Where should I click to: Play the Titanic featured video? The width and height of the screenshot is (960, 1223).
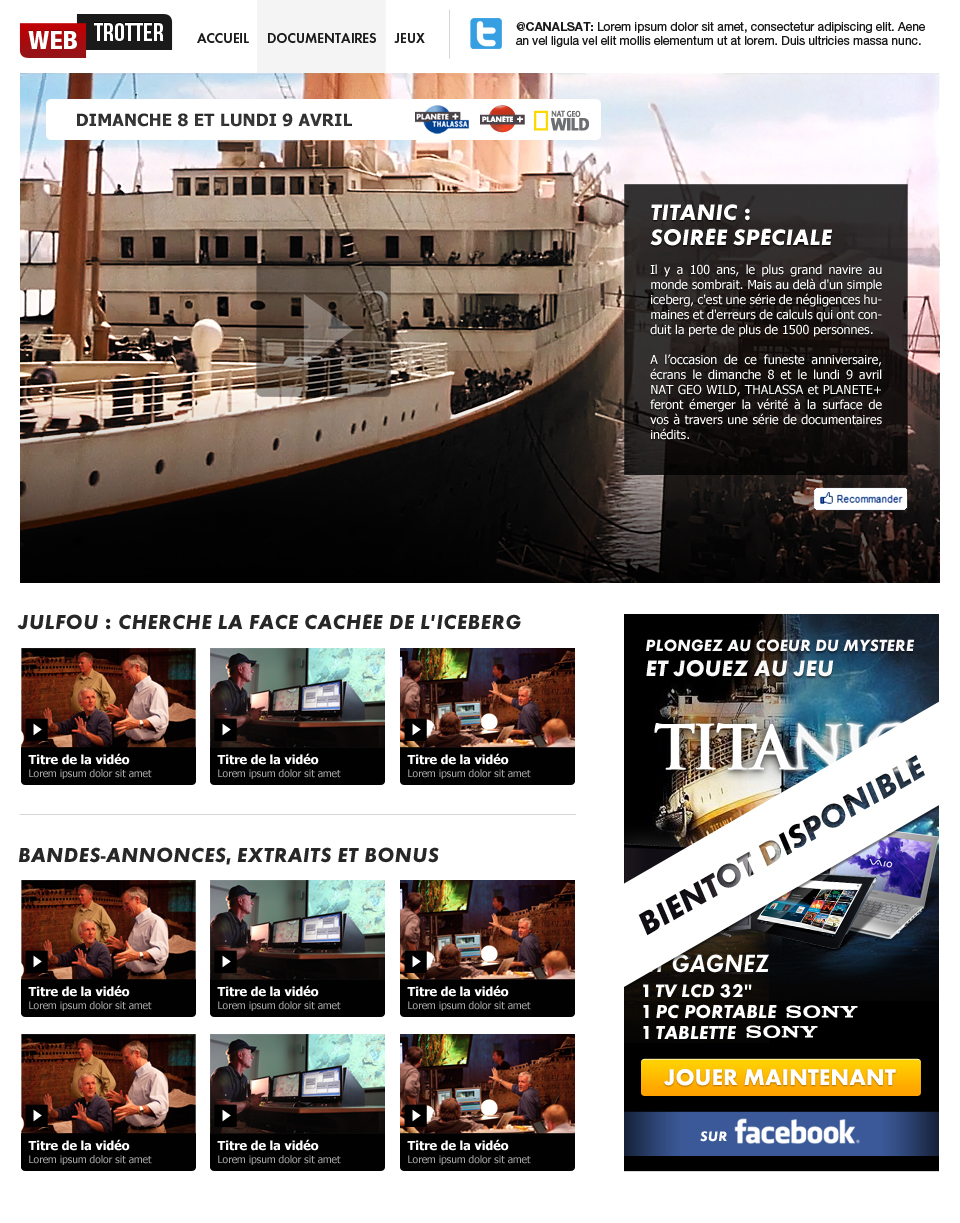pos(323,330)
